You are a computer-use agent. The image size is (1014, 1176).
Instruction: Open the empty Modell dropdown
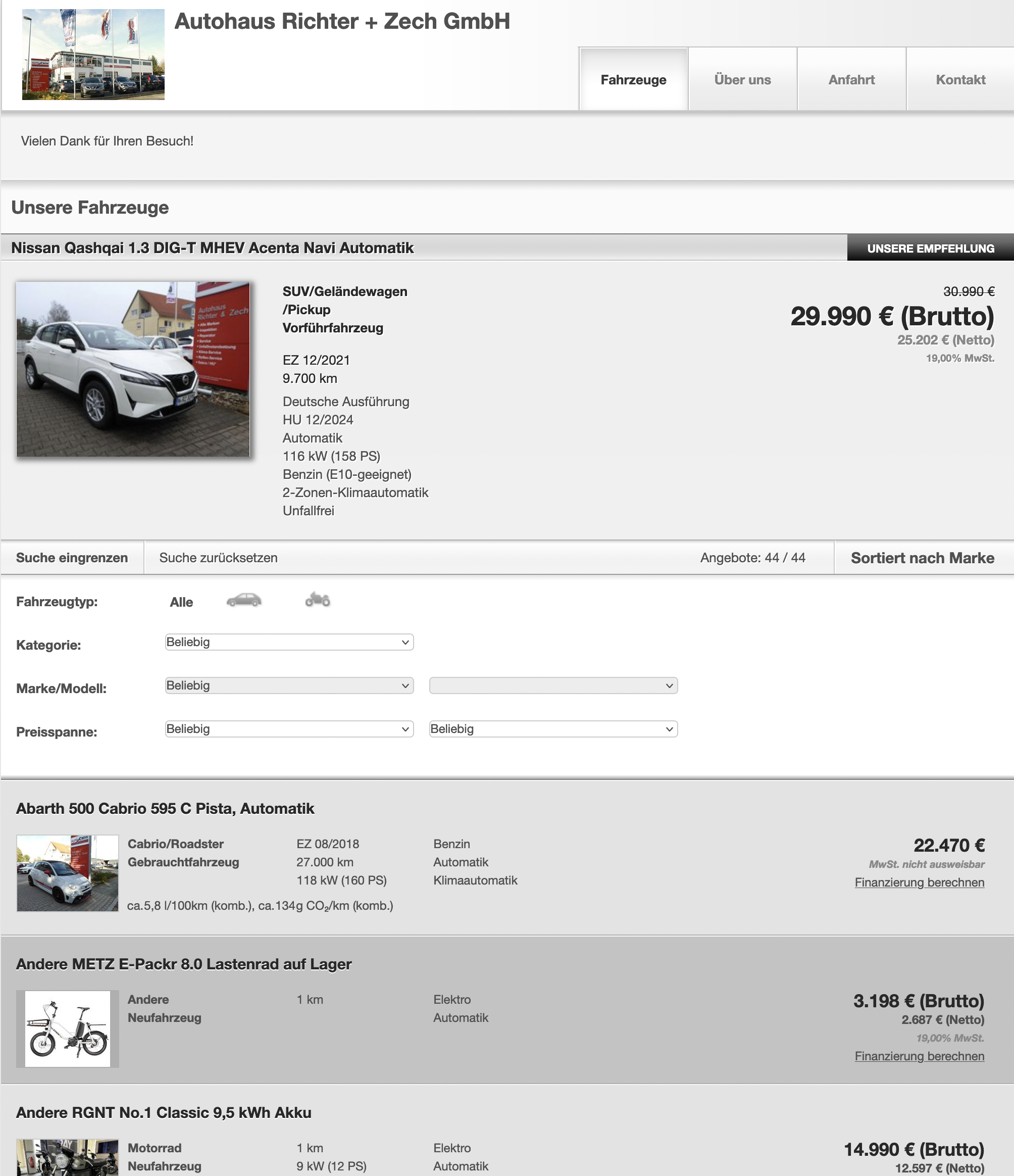point(553,685)
